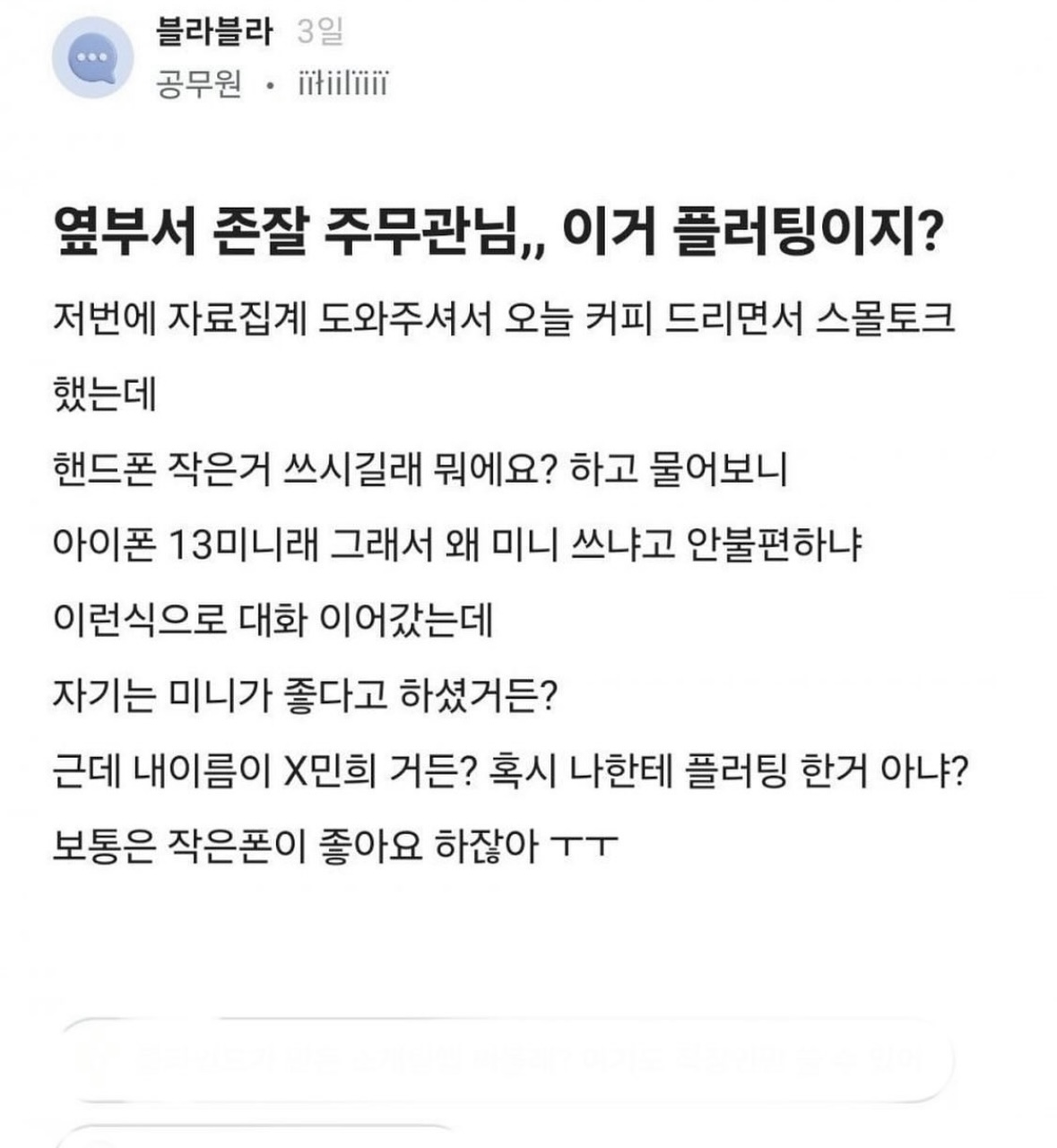Open 블라블라 author's profile avatar

pos(92,58)
